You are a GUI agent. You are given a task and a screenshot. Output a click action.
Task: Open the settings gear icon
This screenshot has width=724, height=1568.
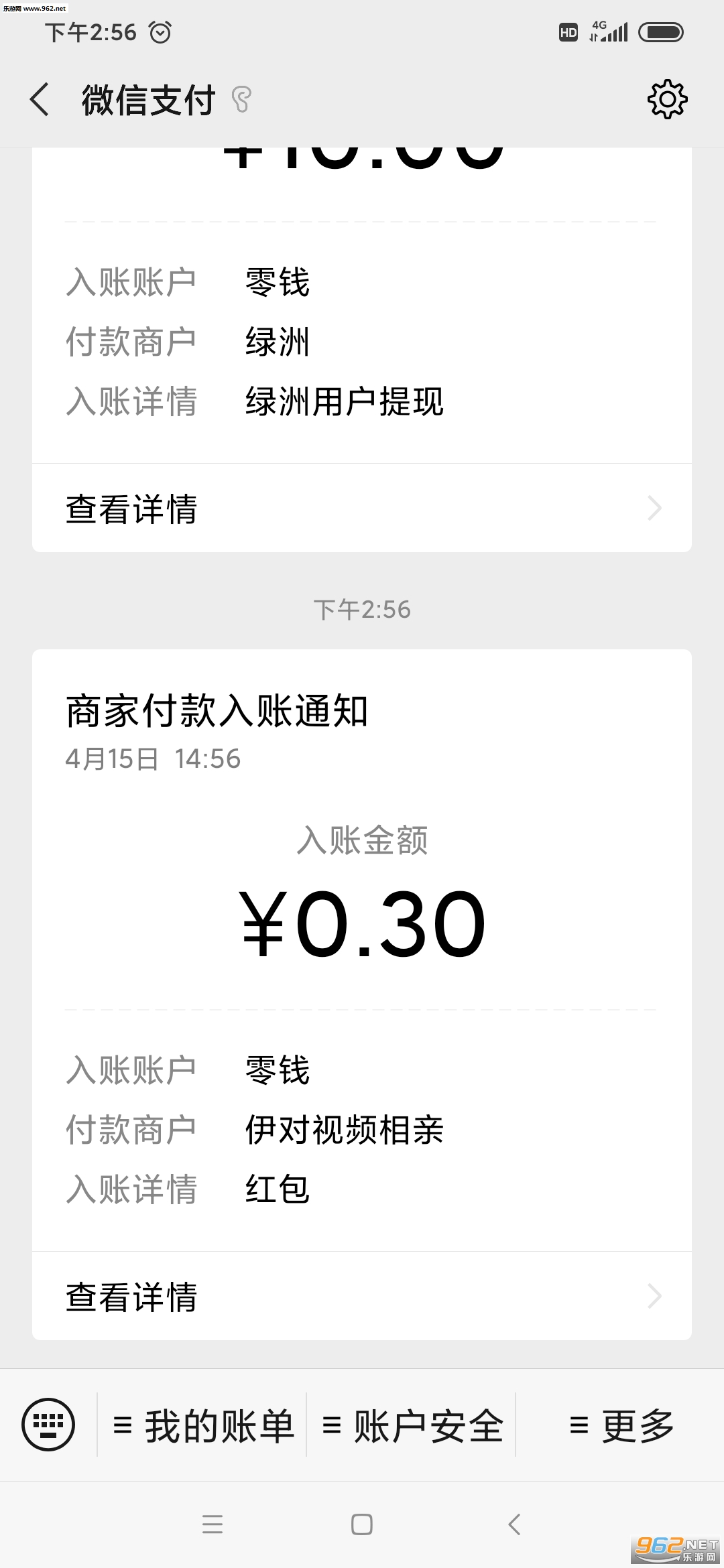click(x=667, y=100)
